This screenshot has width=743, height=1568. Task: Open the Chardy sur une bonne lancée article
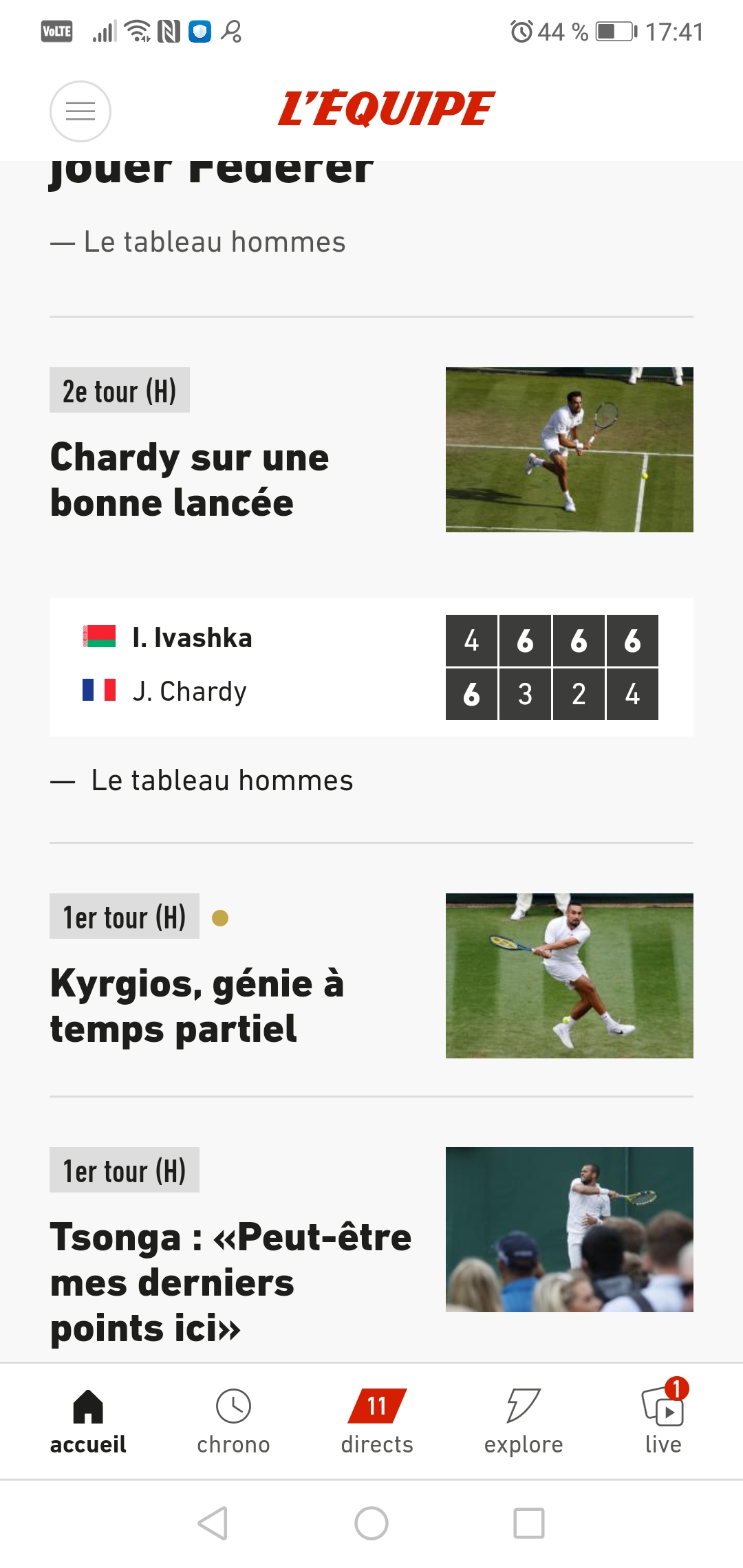coord(190,480)
